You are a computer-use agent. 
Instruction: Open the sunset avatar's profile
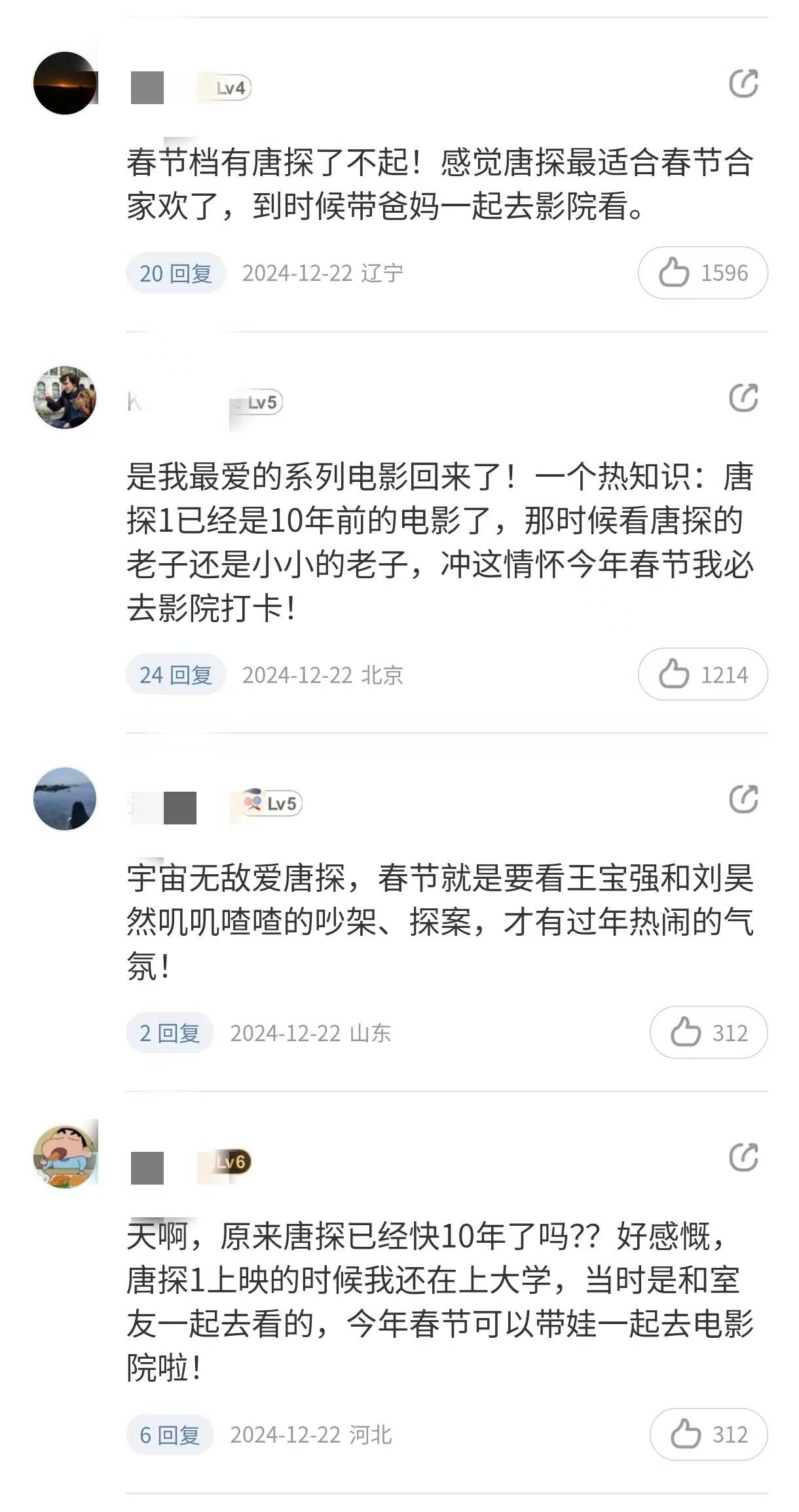[65, 83]
